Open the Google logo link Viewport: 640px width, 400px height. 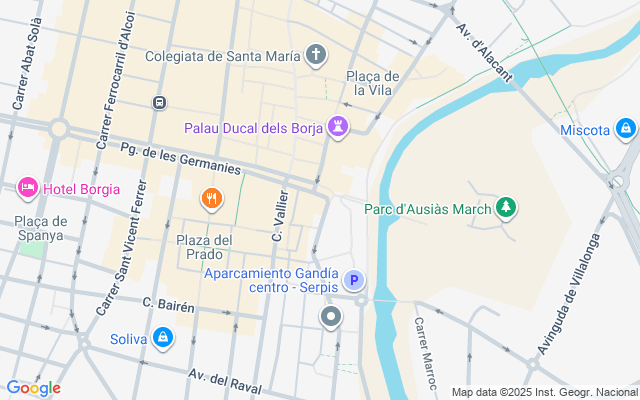[x=33, y=388]
